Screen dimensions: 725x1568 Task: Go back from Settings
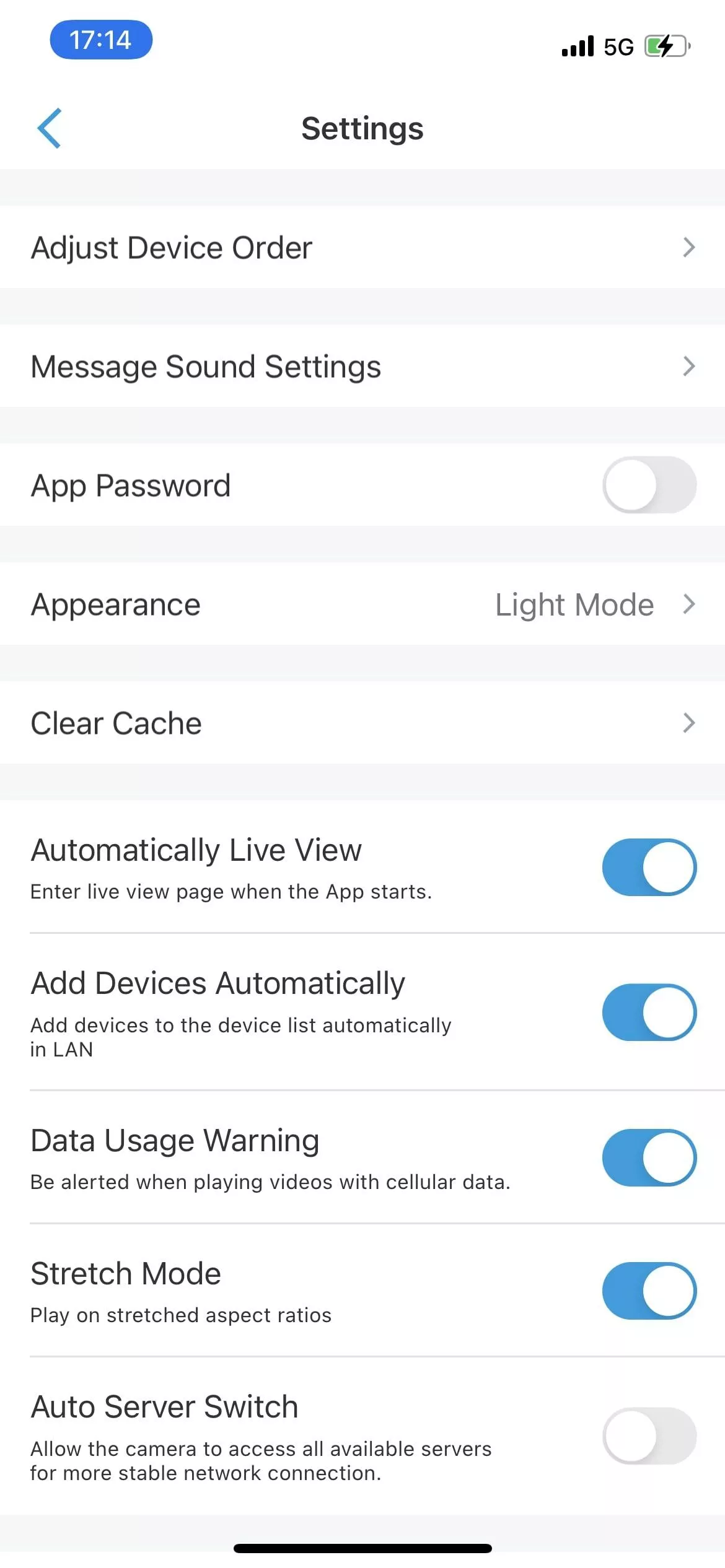[x=50, y=128]
